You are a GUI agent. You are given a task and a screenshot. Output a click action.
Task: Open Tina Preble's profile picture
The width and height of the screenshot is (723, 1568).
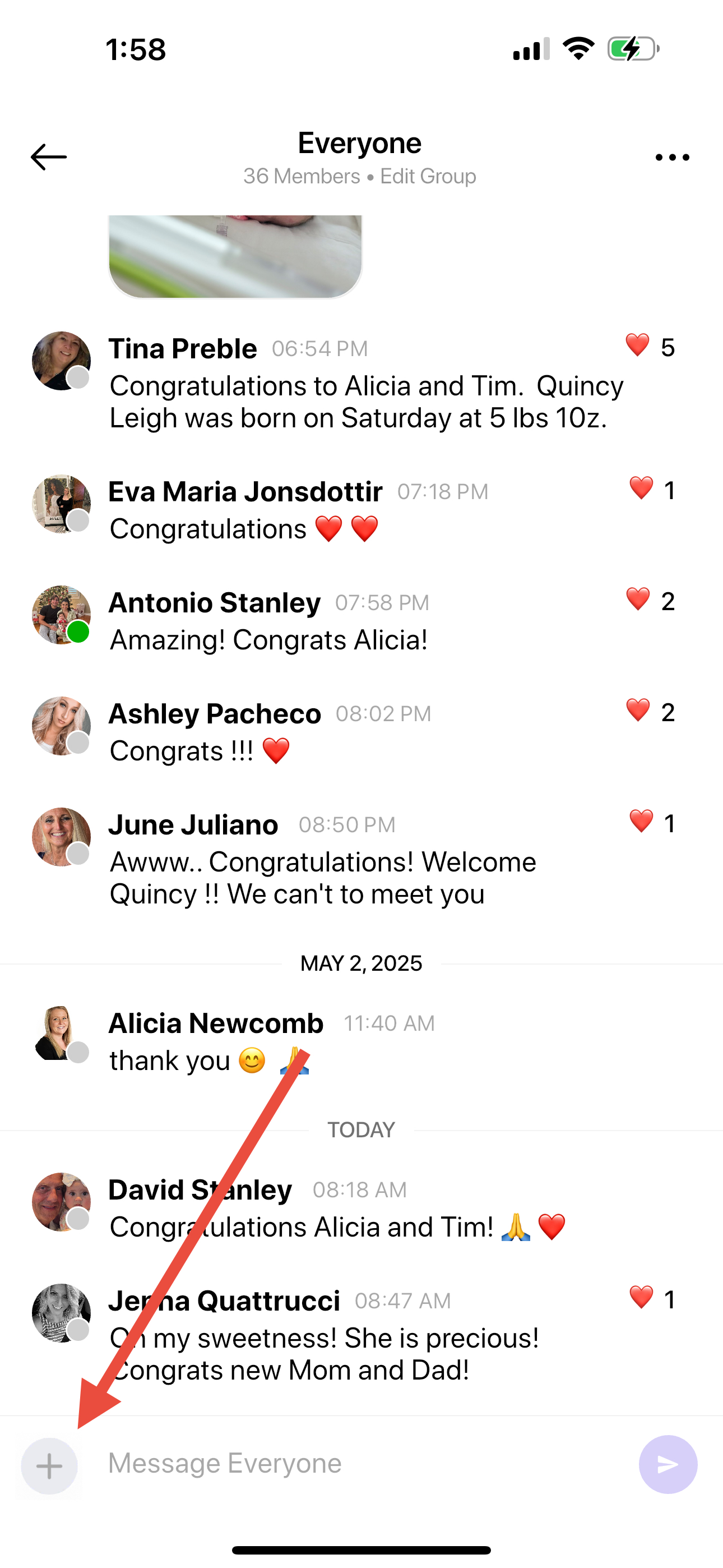coord(61,361)
